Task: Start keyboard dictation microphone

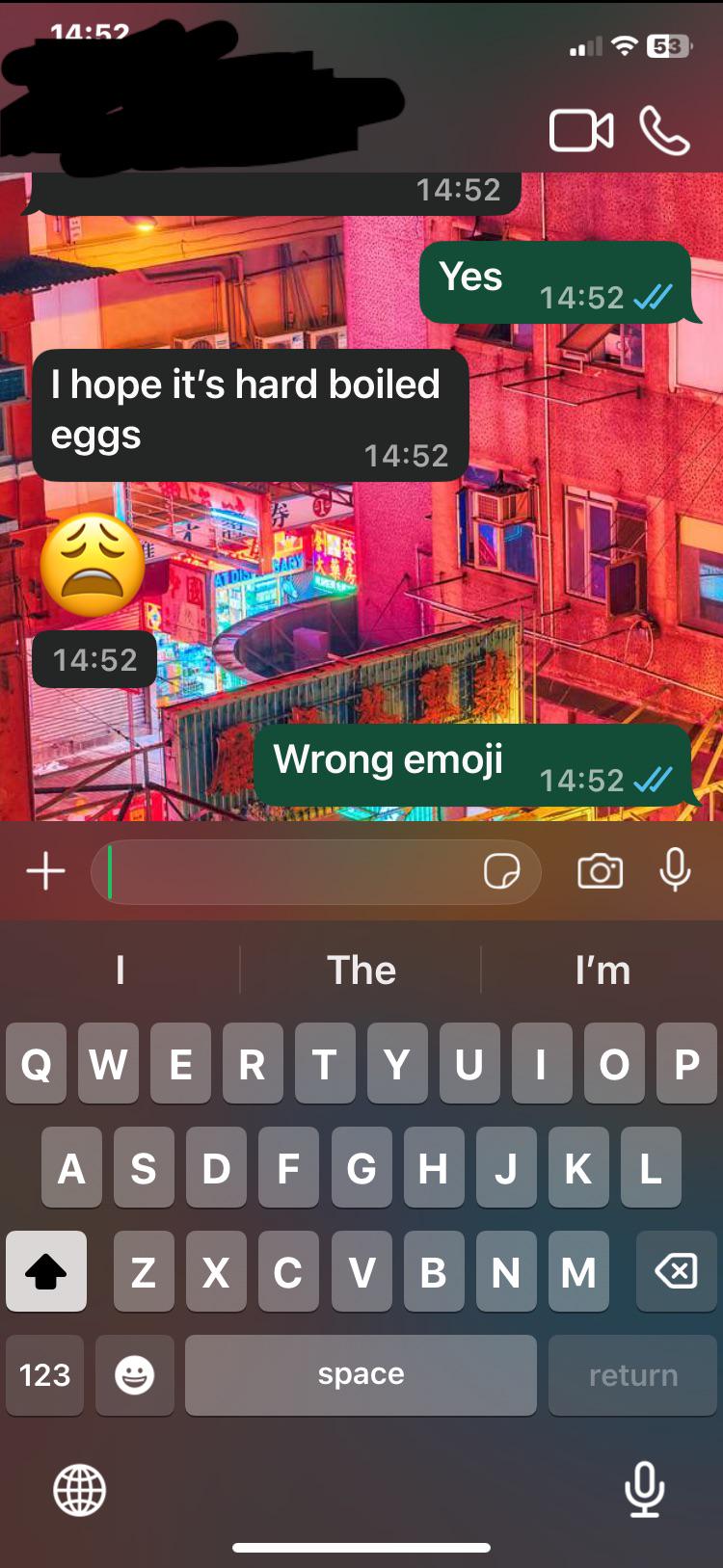Action: (644, 1489)
